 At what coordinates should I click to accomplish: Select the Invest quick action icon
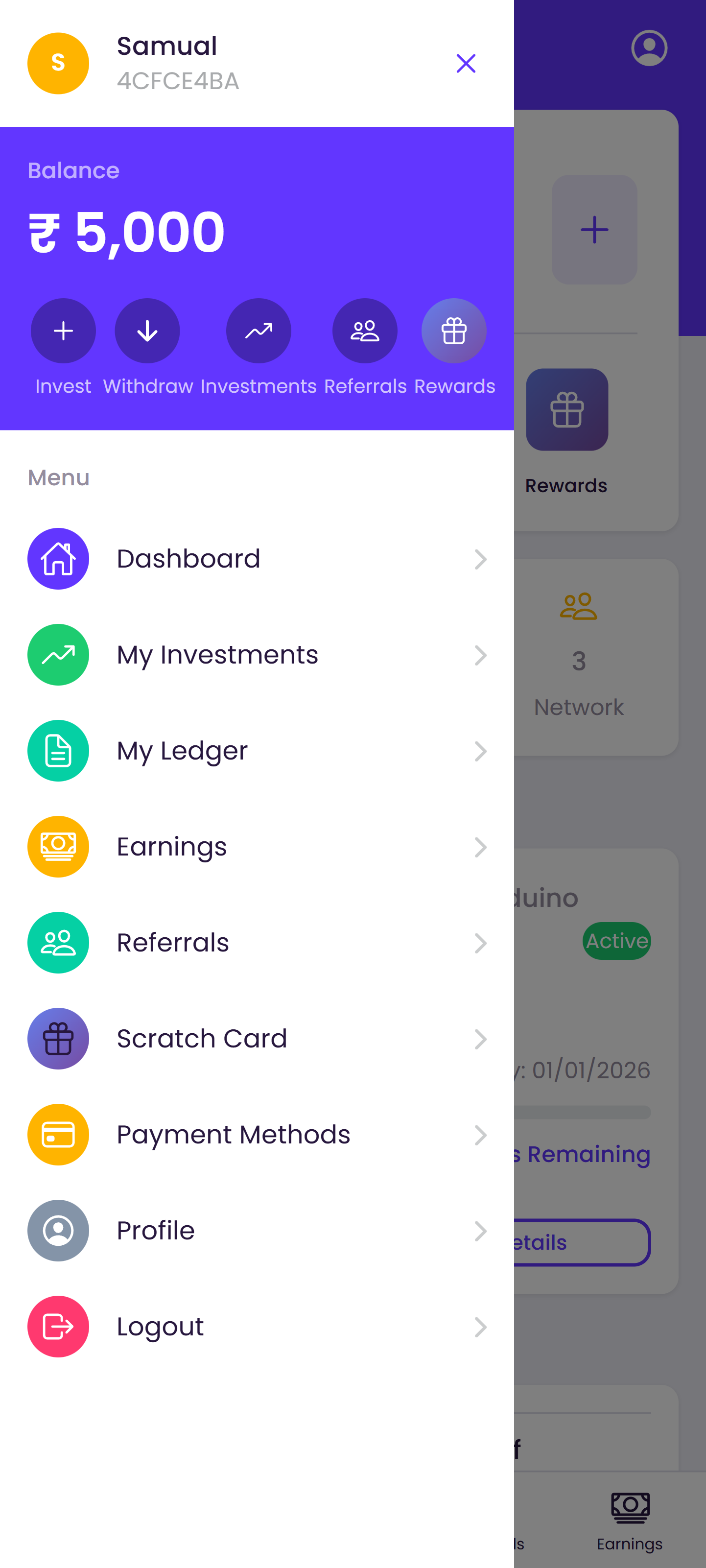(x=63, y=331)
